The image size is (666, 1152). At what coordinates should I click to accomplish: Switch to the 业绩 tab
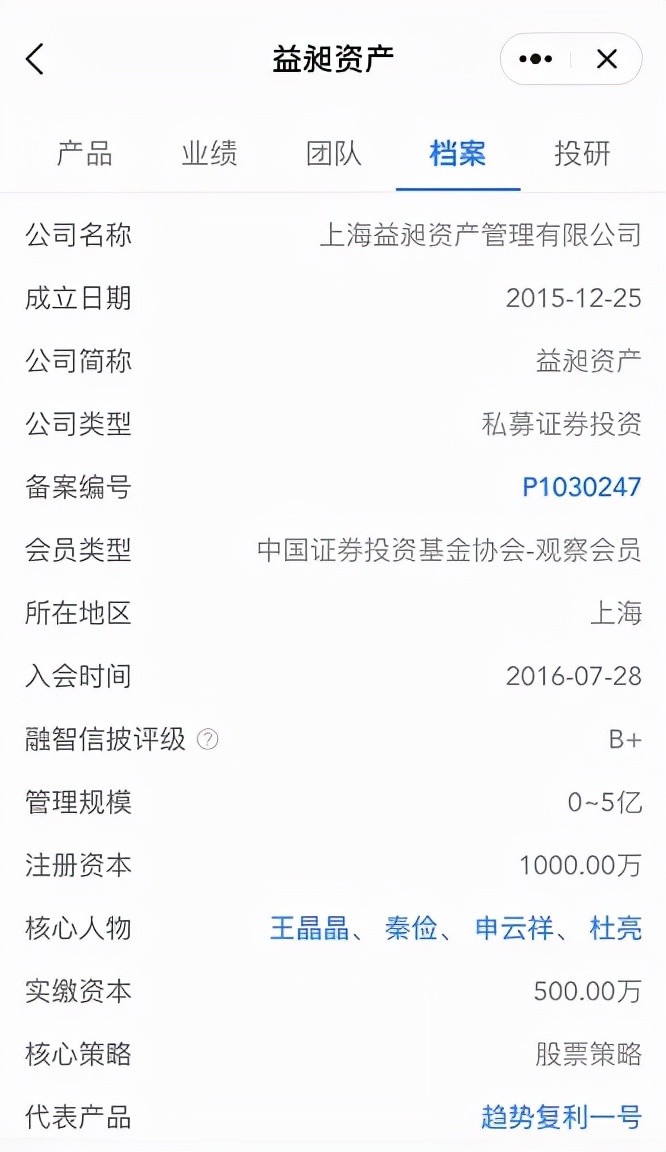tap(209, 154)
